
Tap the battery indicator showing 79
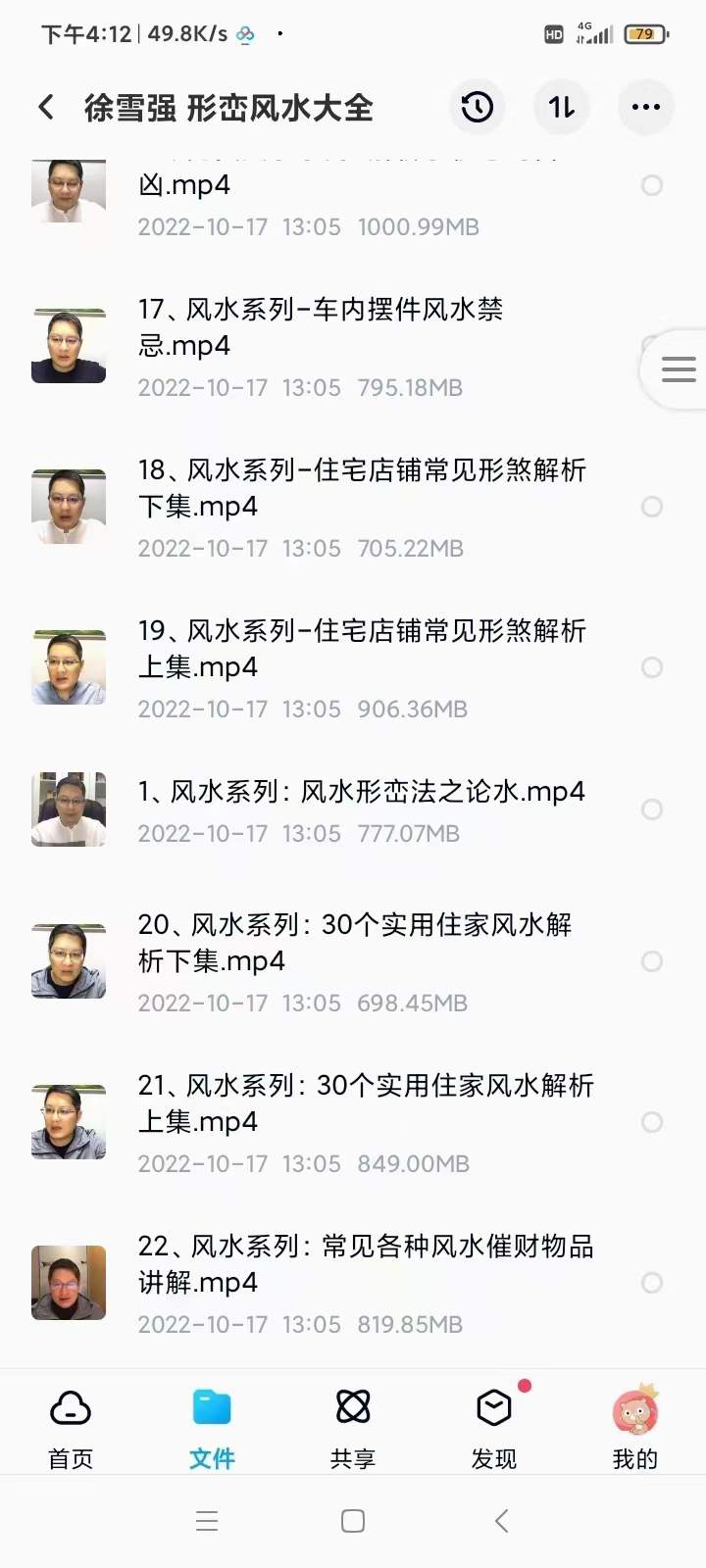[x=643, y=32]
